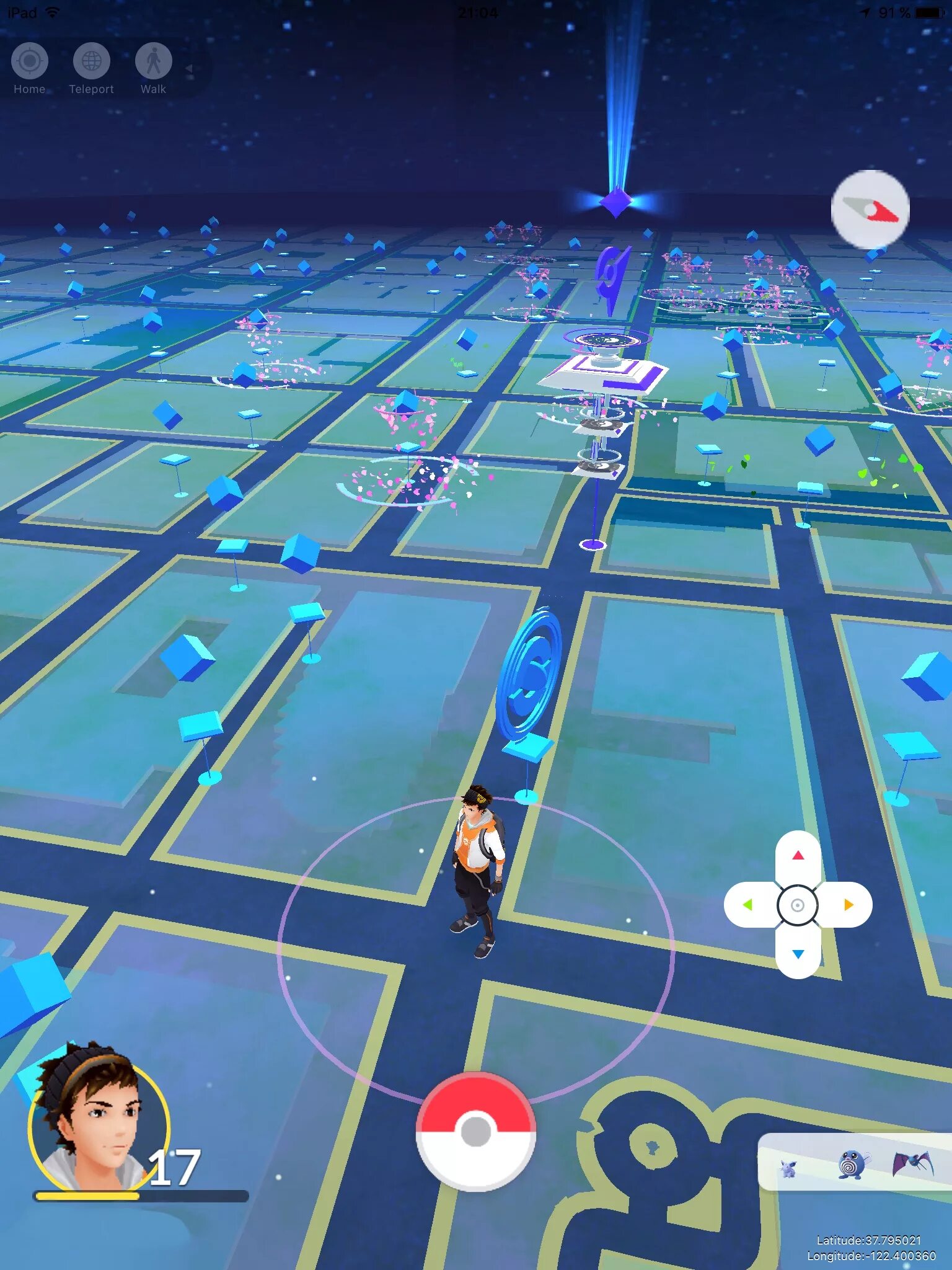Open the trainer profile avatar
The image size is (952, 1270).
[x=99, y=1116]
